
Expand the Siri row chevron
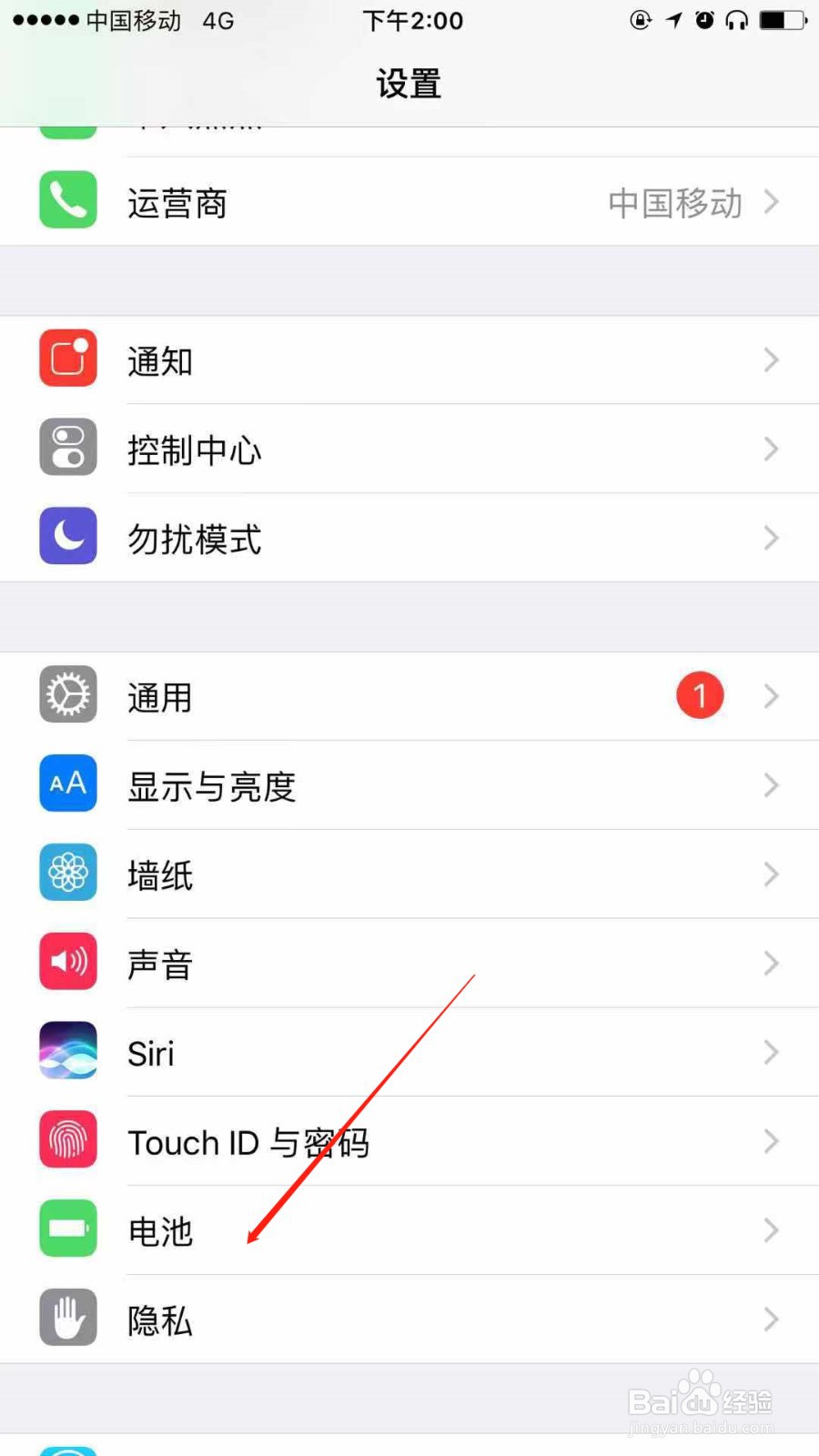point(771,1051)
